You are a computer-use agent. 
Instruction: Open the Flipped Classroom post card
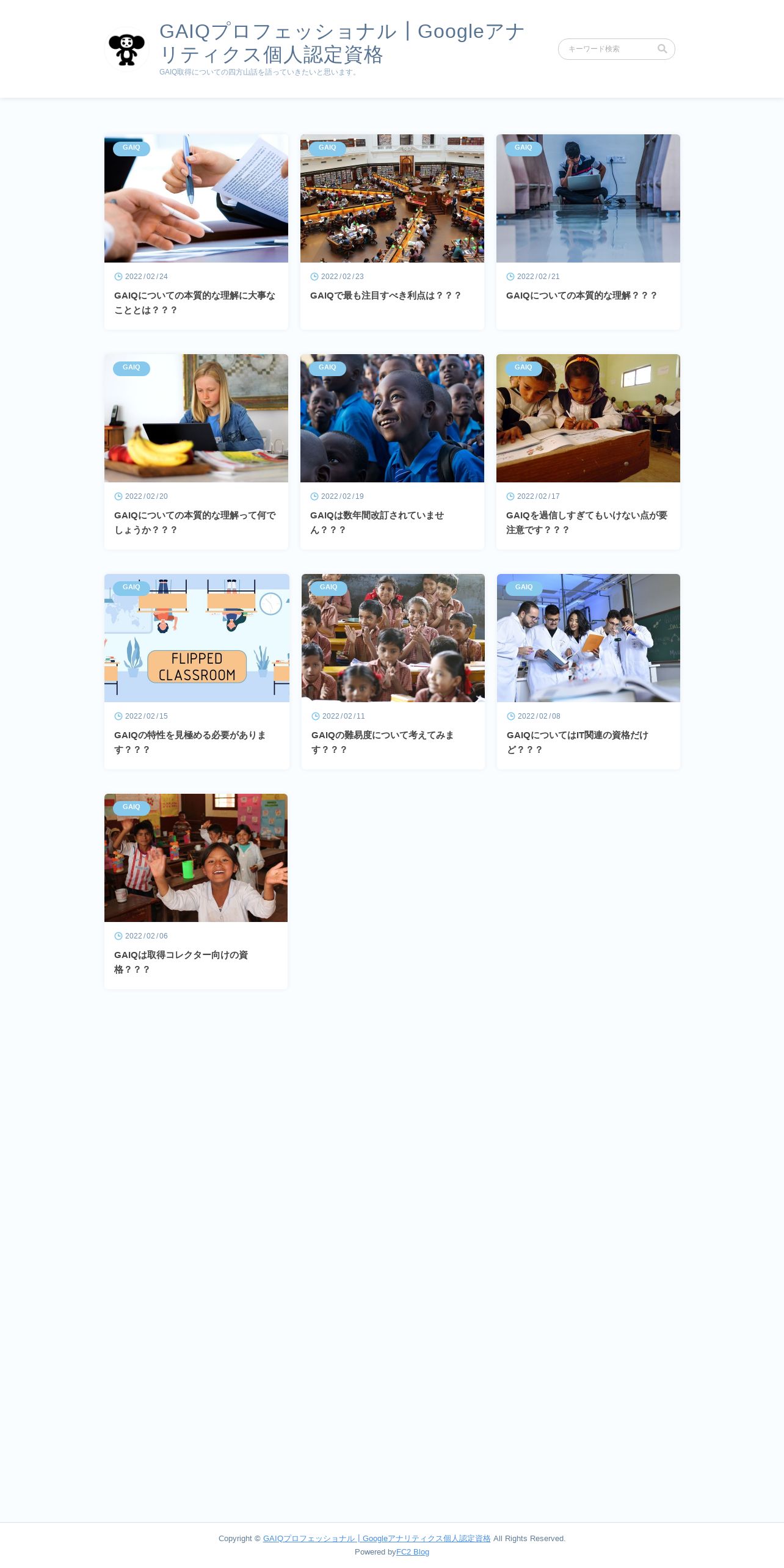(196, 672)
